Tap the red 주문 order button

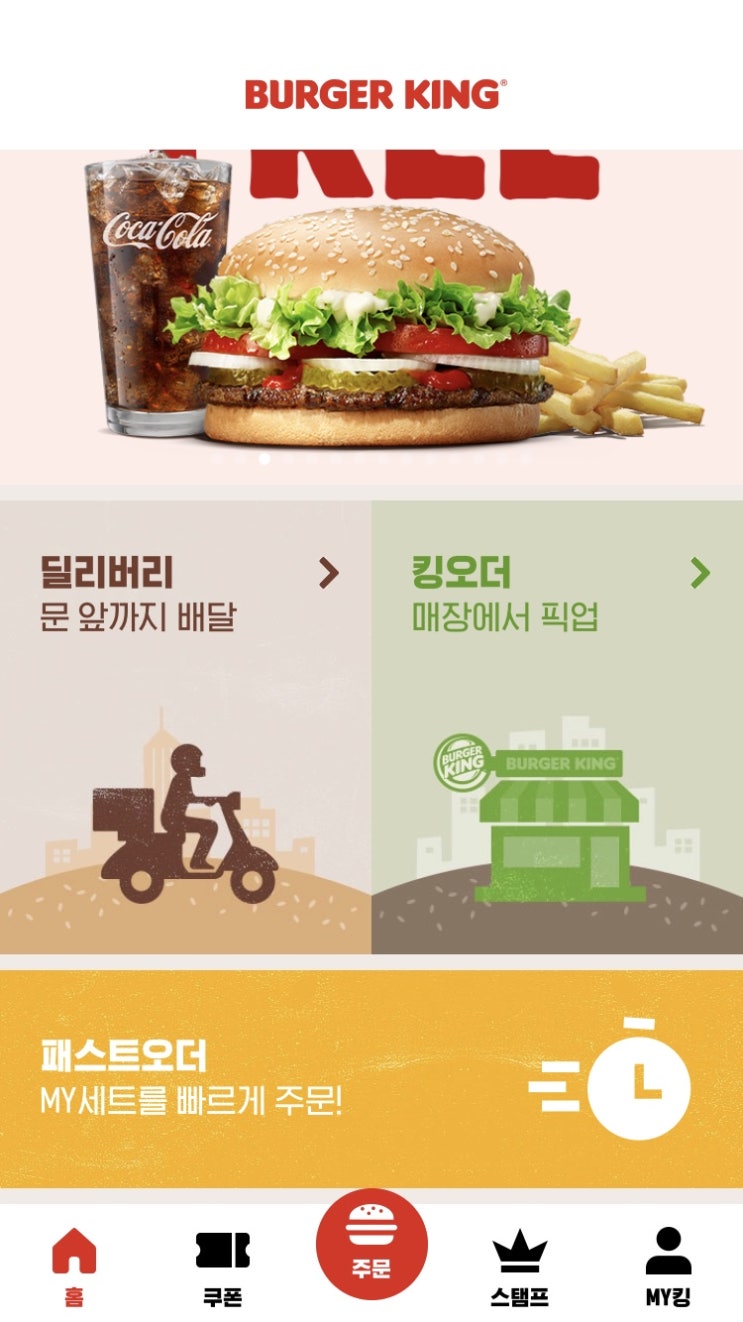[x=371, y=1244]
